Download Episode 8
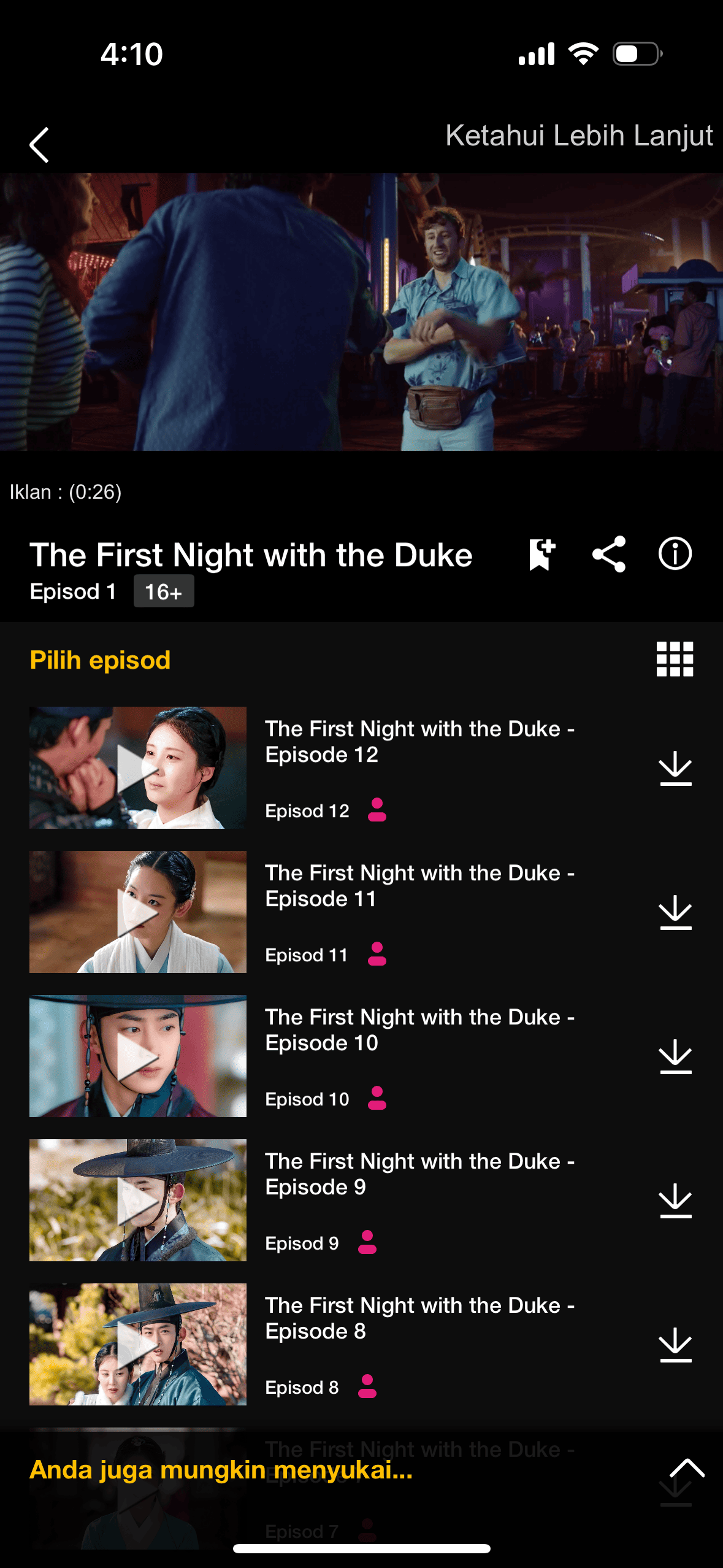 click(x=675, y=1345)
